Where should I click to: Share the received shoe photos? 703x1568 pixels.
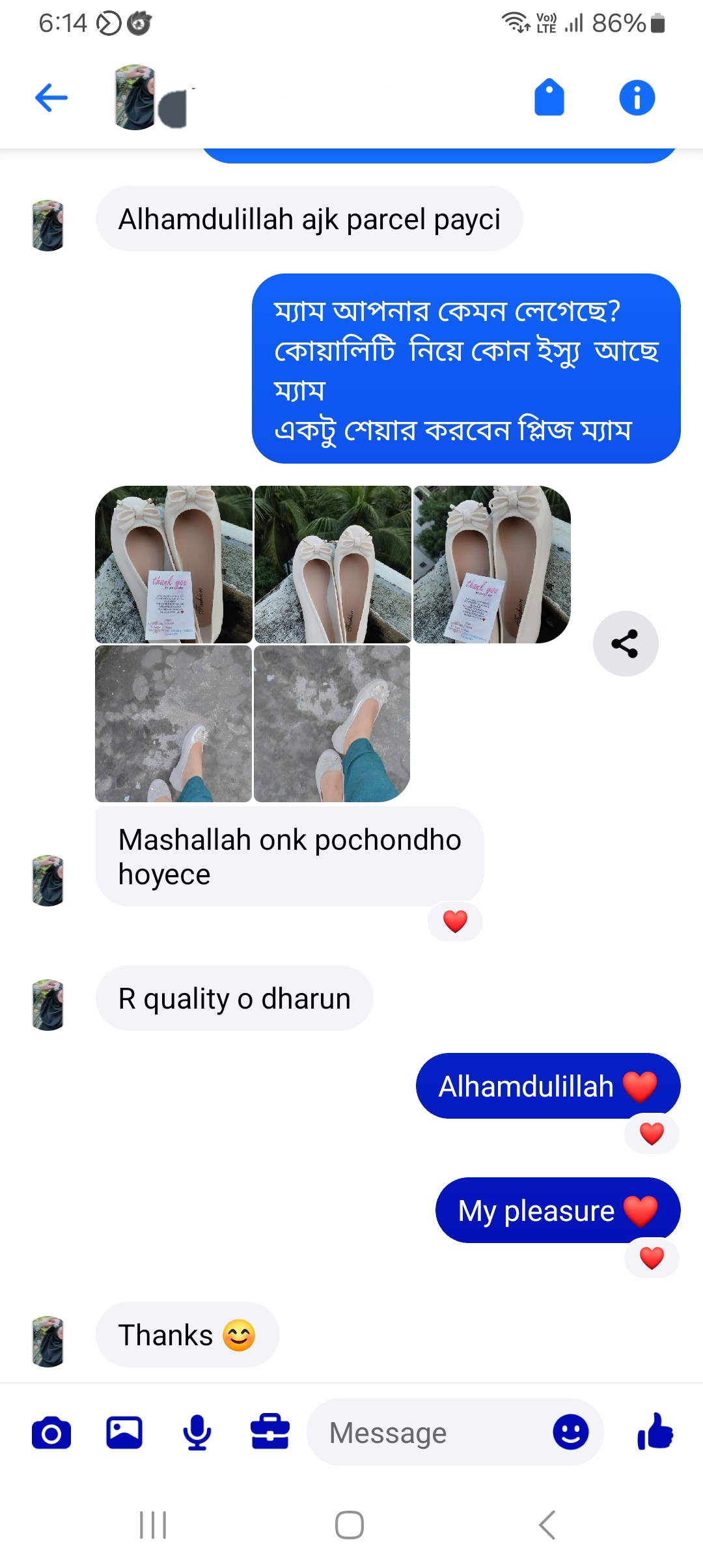625,643
